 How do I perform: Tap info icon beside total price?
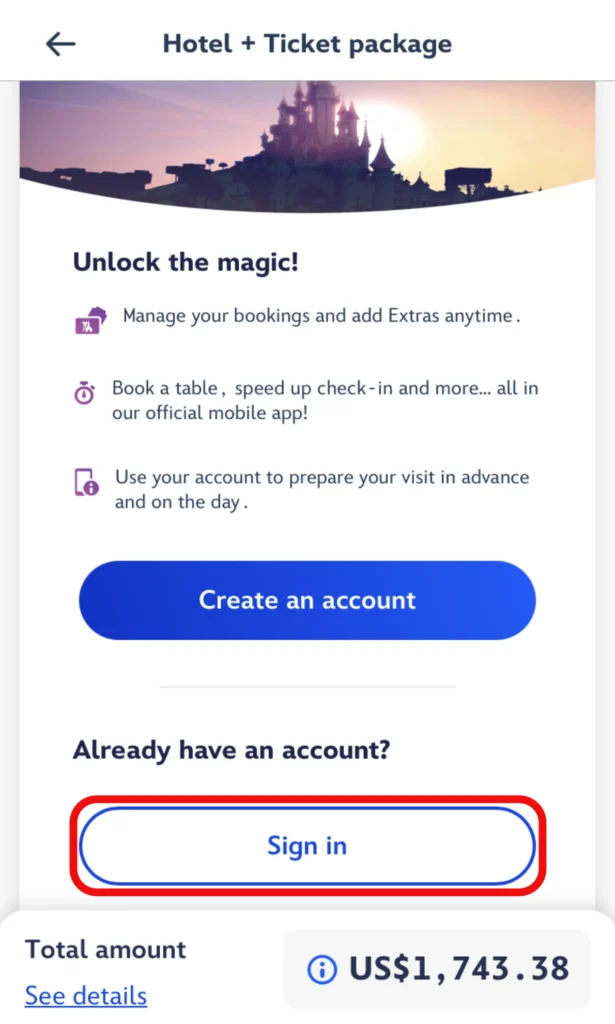pyautogui.click(x=322, y=969)
